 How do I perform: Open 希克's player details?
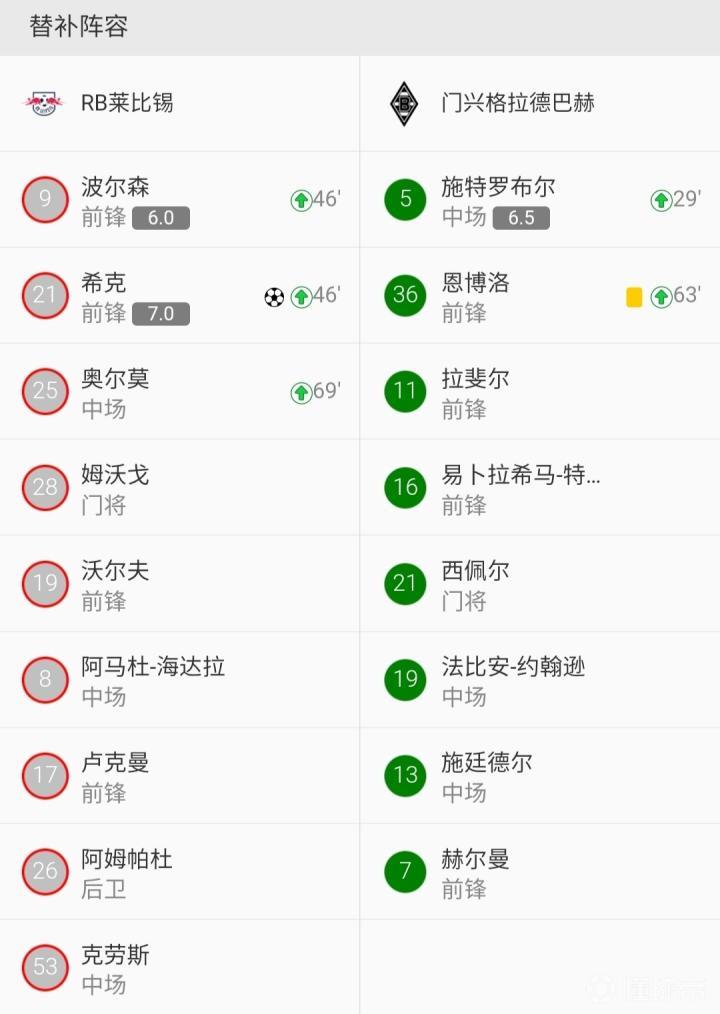104,284
